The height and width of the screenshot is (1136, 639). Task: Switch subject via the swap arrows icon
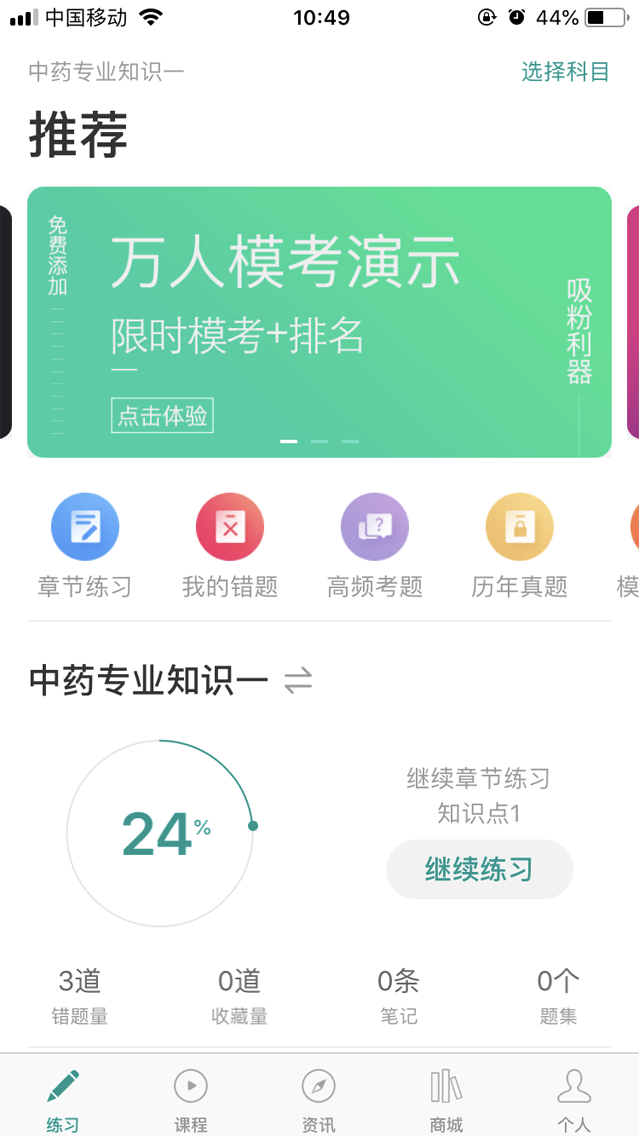click(x=298, y=681)
